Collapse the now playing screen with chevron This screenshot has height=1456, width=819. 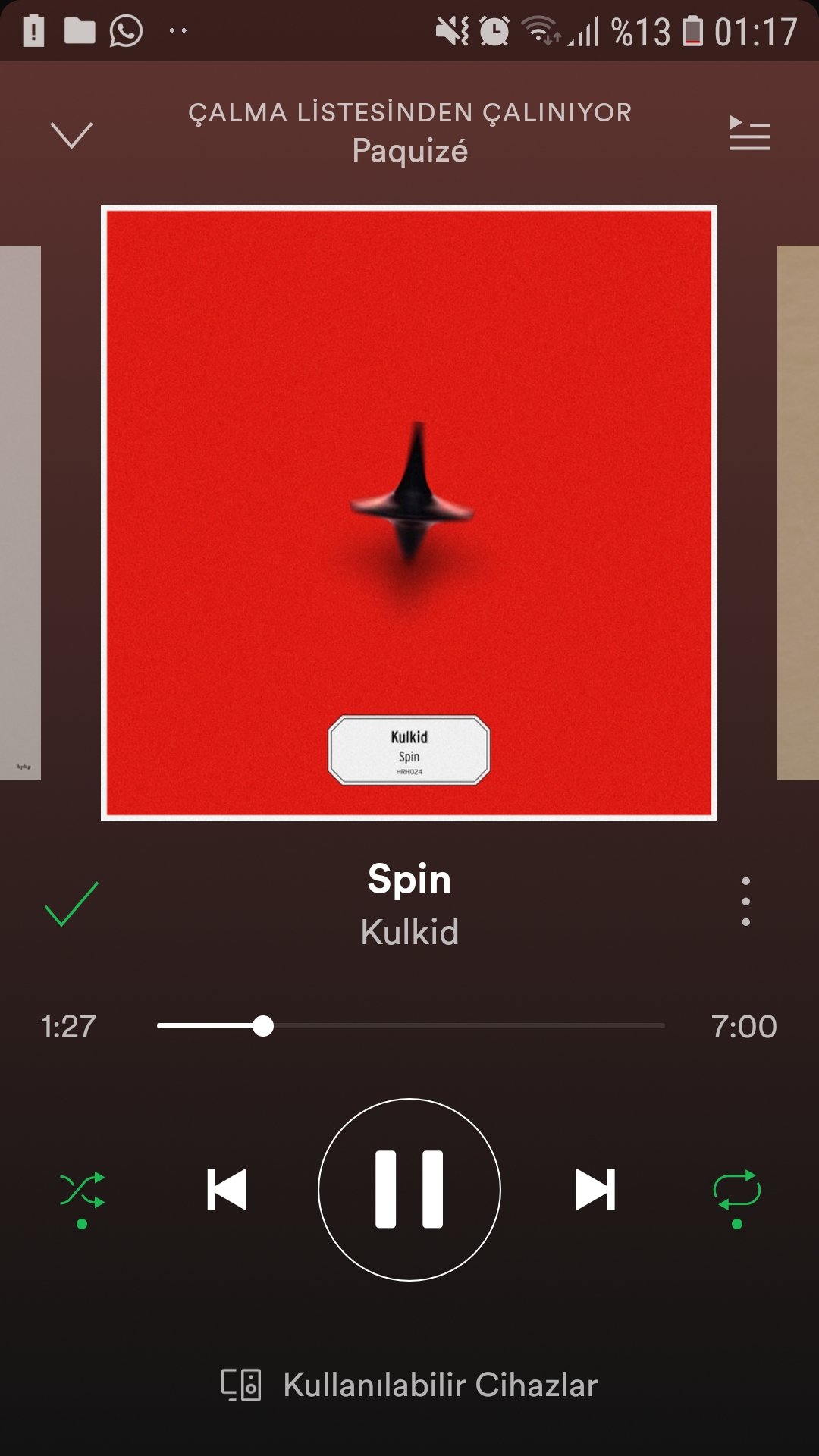(x=71, y=135)
